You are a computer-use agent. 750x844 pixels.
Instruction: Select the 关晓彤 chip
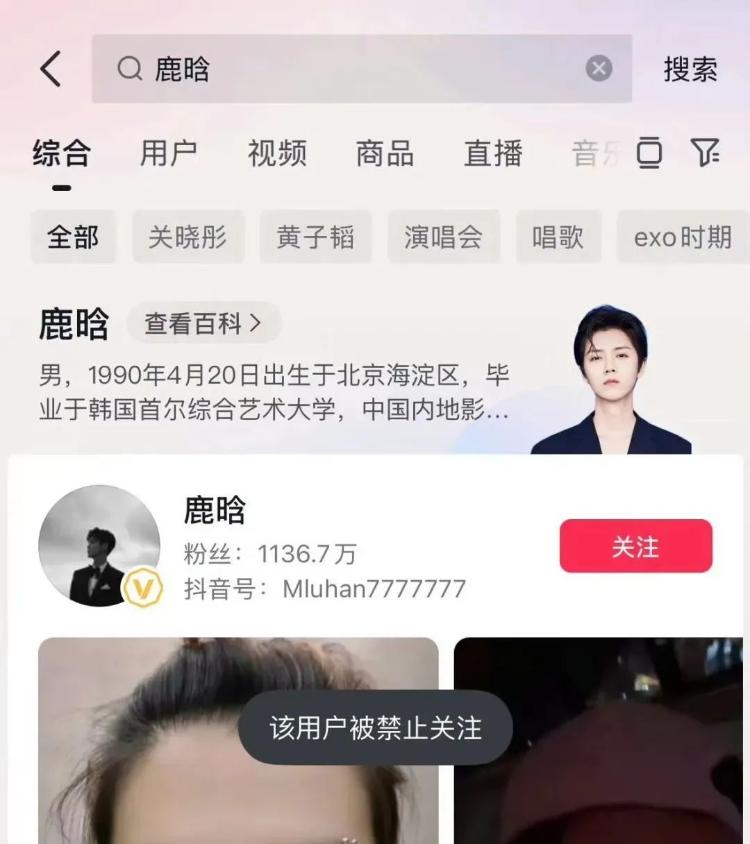(188, 237)
